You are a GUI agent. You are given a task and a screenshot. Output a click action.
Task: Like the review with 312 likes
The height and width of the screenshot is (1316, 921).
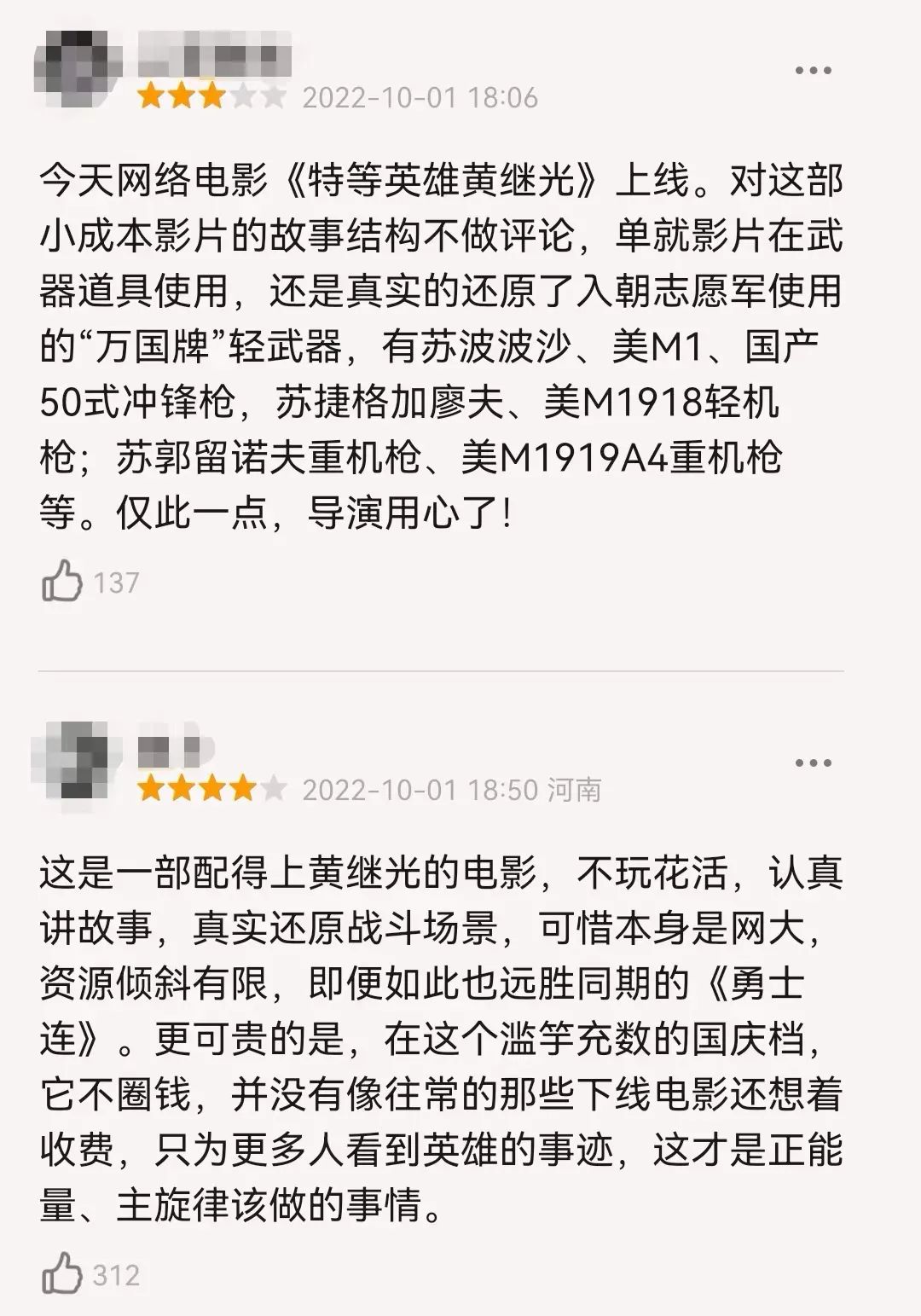(62, 1273)
